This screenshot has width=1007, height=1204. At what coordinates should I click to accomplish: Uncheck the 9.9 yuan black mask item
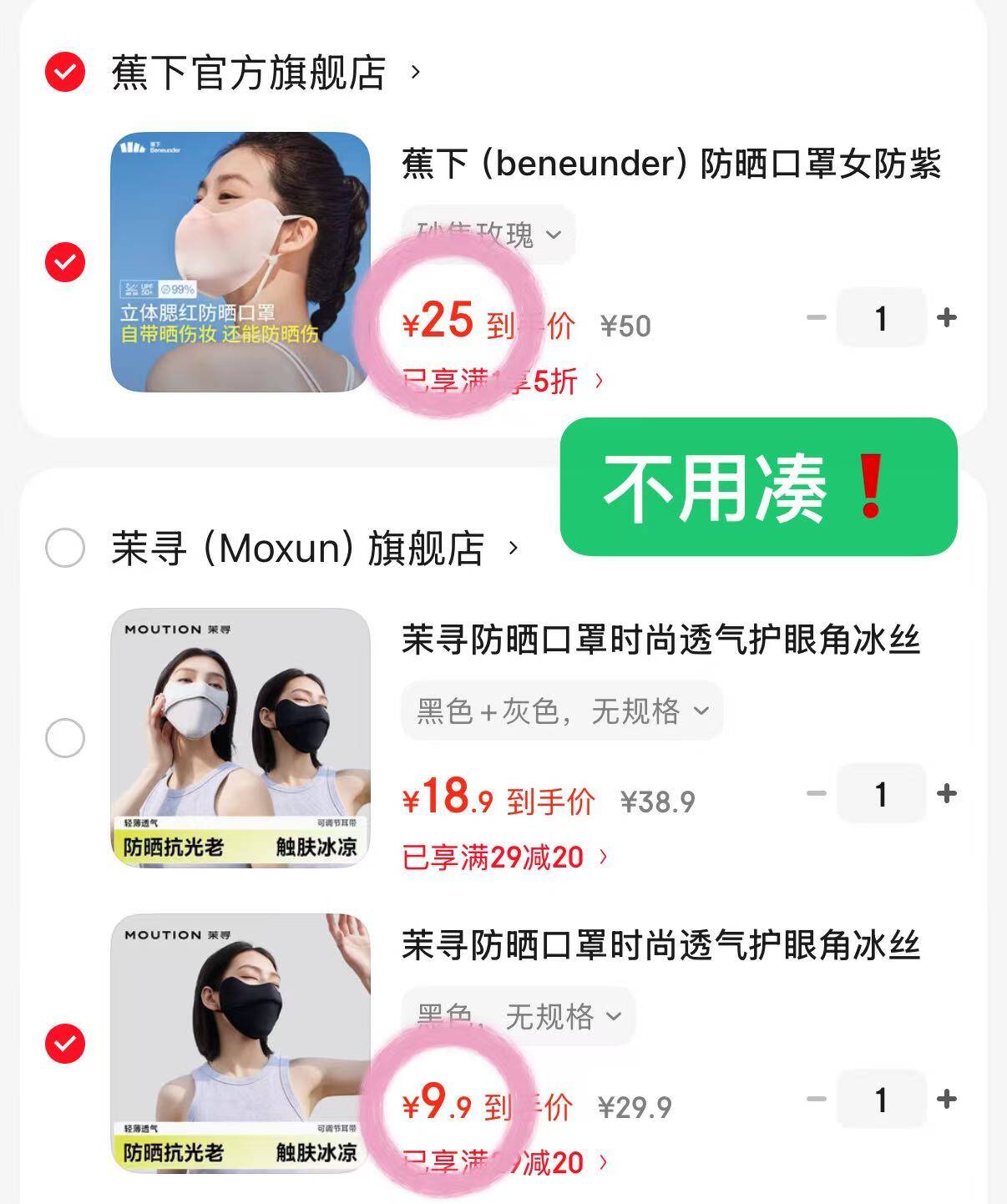(65, 1041)
